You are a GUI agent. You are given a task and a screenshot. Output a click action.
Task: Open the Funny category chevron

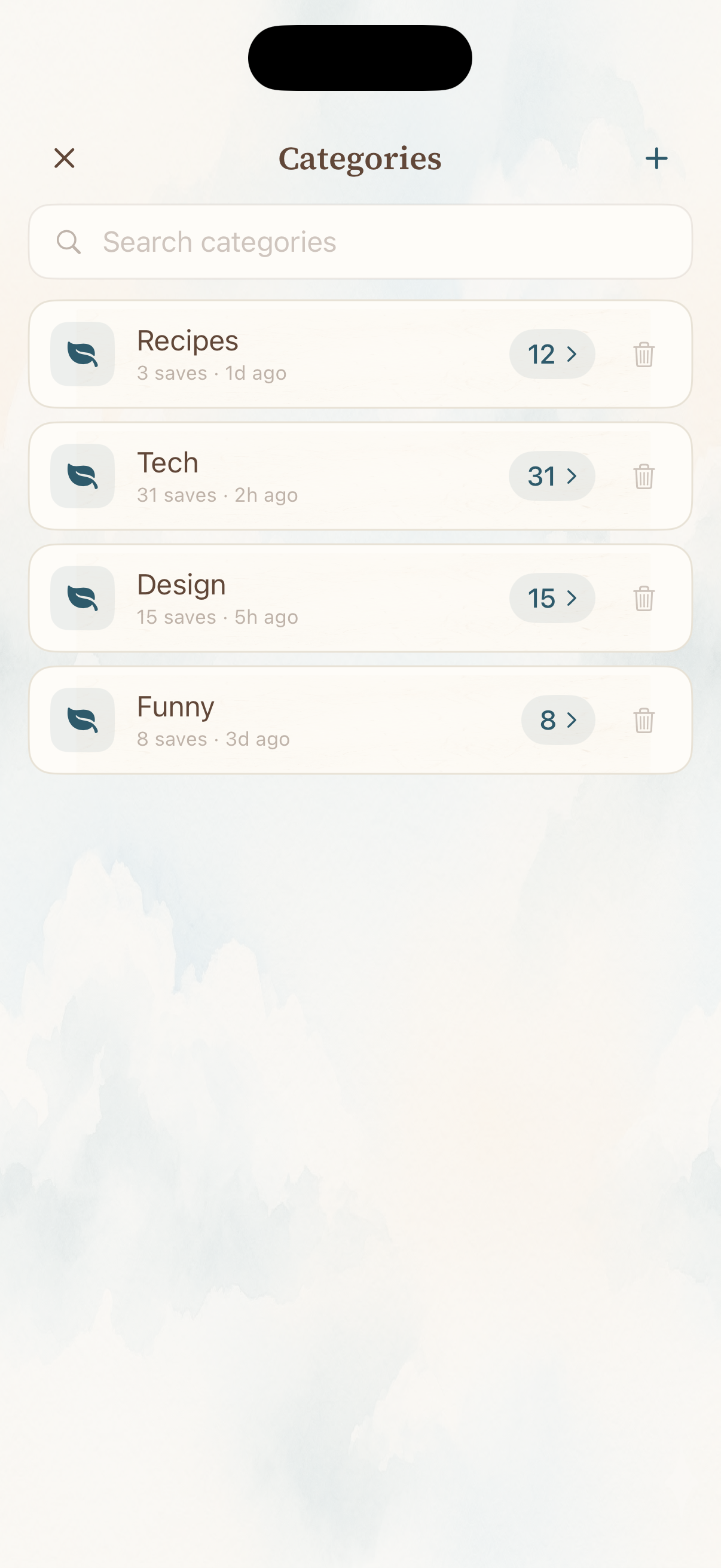tap(557, 720)
